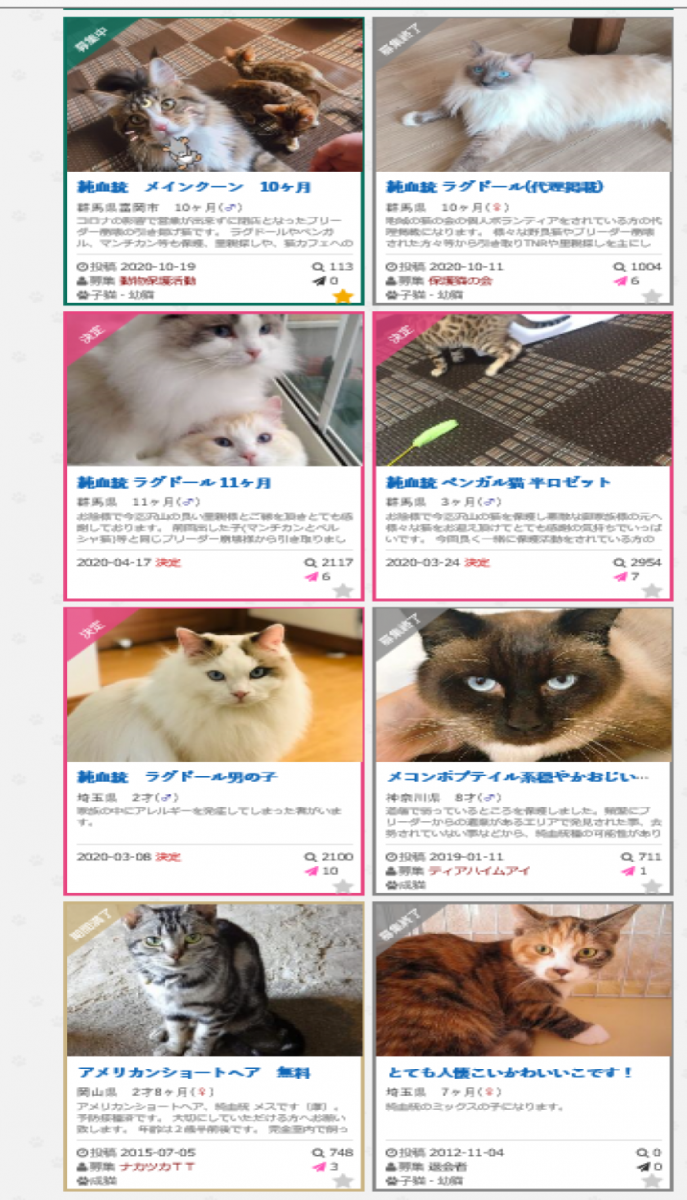Favorite the とても人懐こいかわいいこです！ listing
This screenshot has width=687, height=1200.
pyautogui.click(x=652, y=1181)
